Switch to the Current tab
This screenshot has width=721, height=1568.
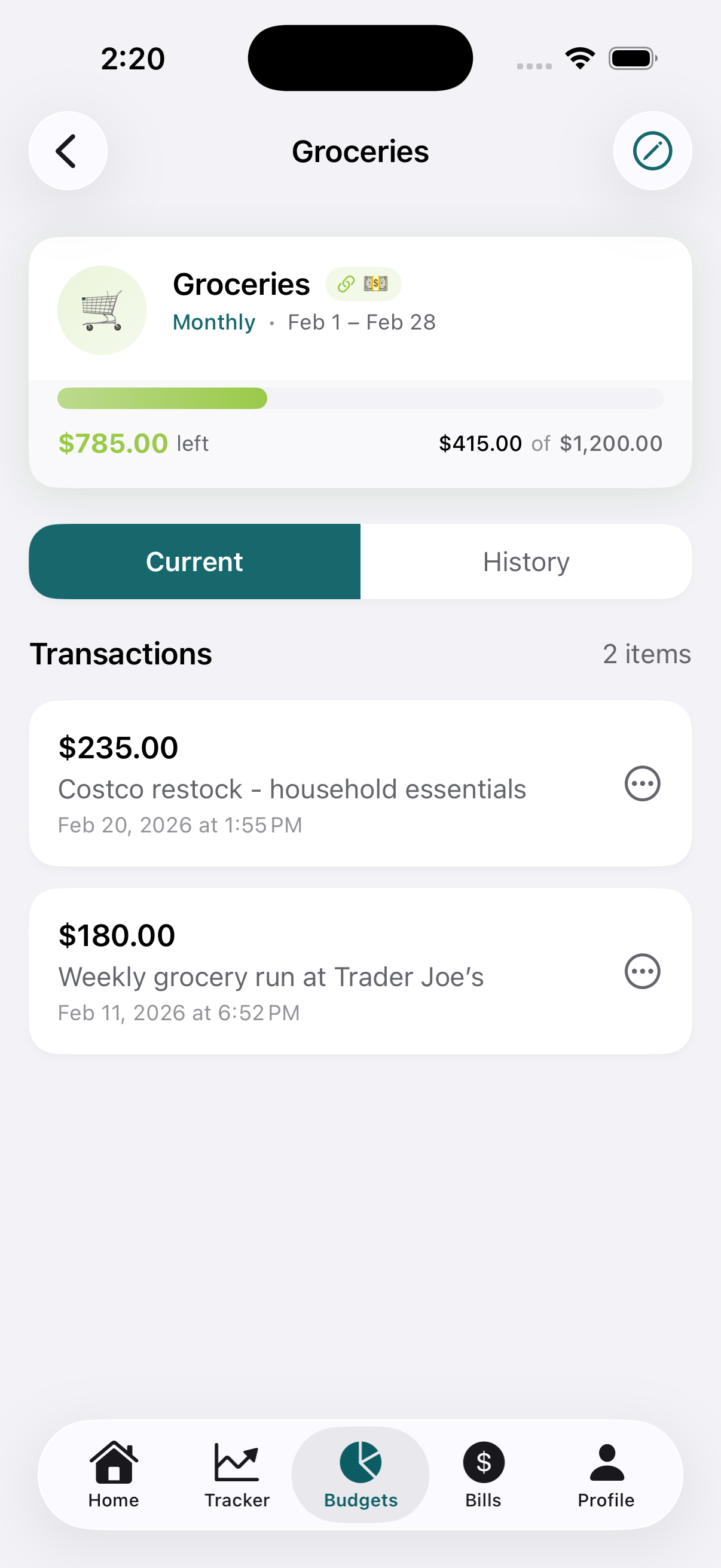[x=194, y=561]
